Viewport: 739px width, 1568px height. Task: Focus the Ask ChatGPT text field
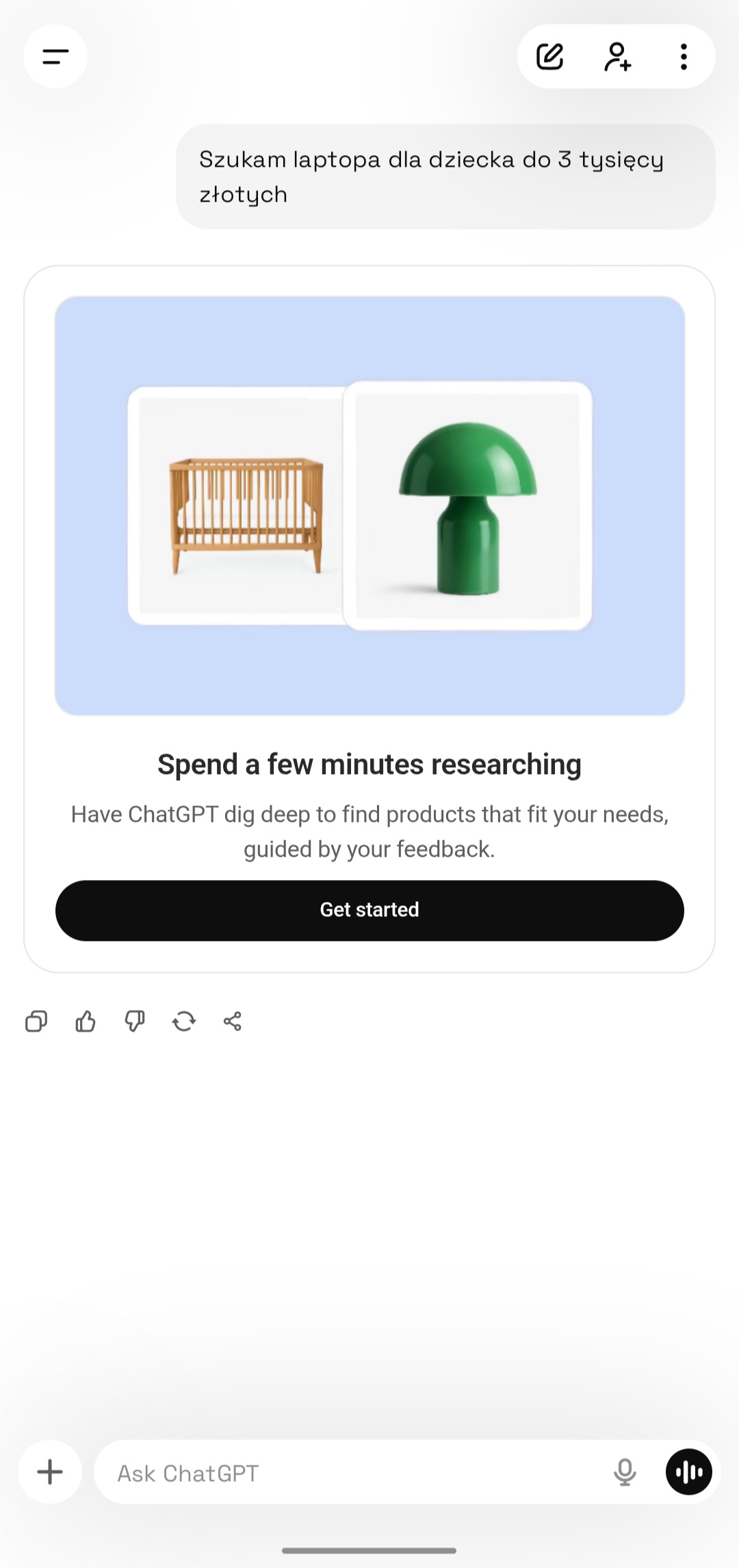pos(342,1472)
